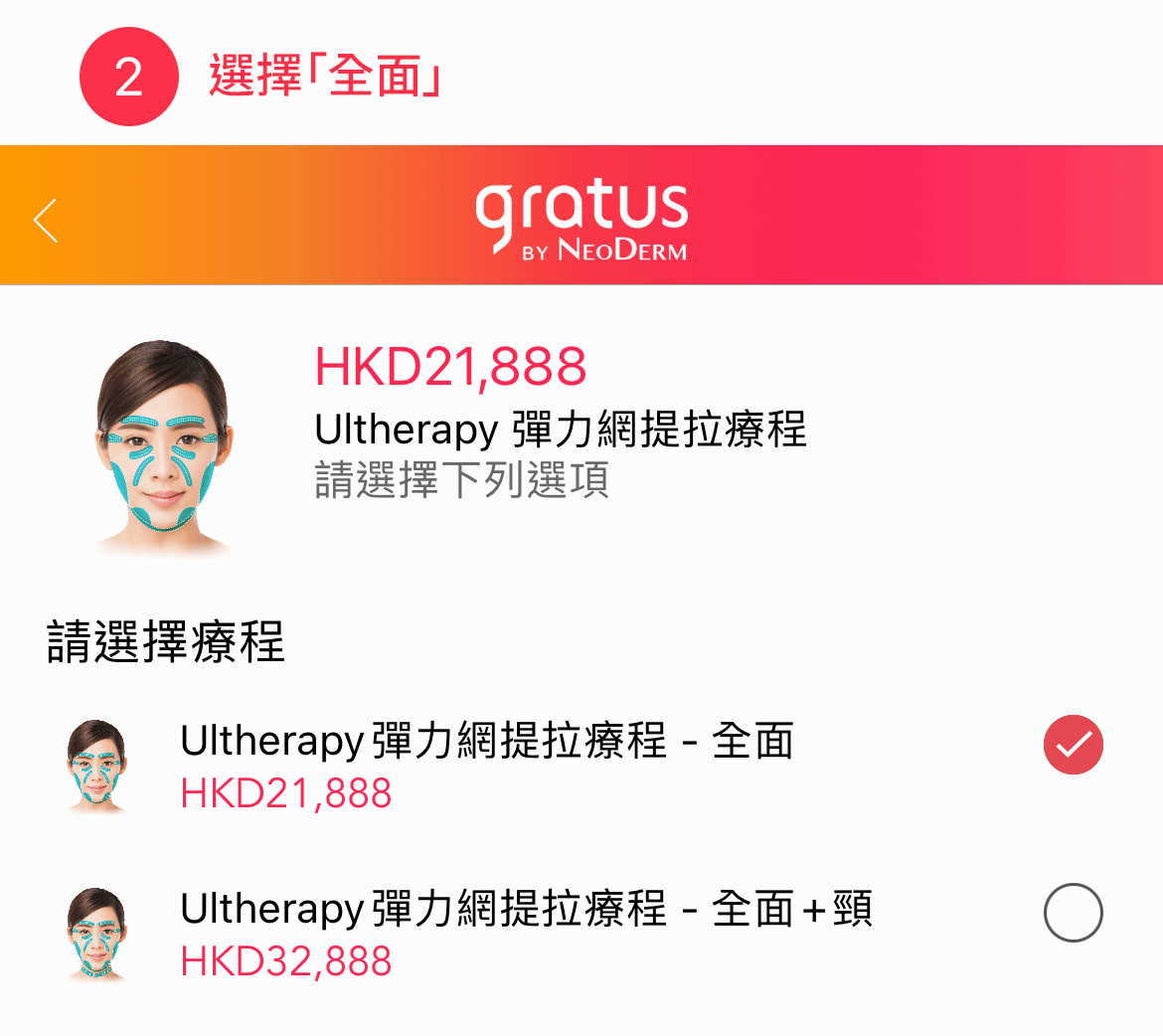Choose Ultherapy 全面+頸 option for HKD32,888
The height and width of the screenshot is (1036, 1163).
click(x=1073, y=913)
